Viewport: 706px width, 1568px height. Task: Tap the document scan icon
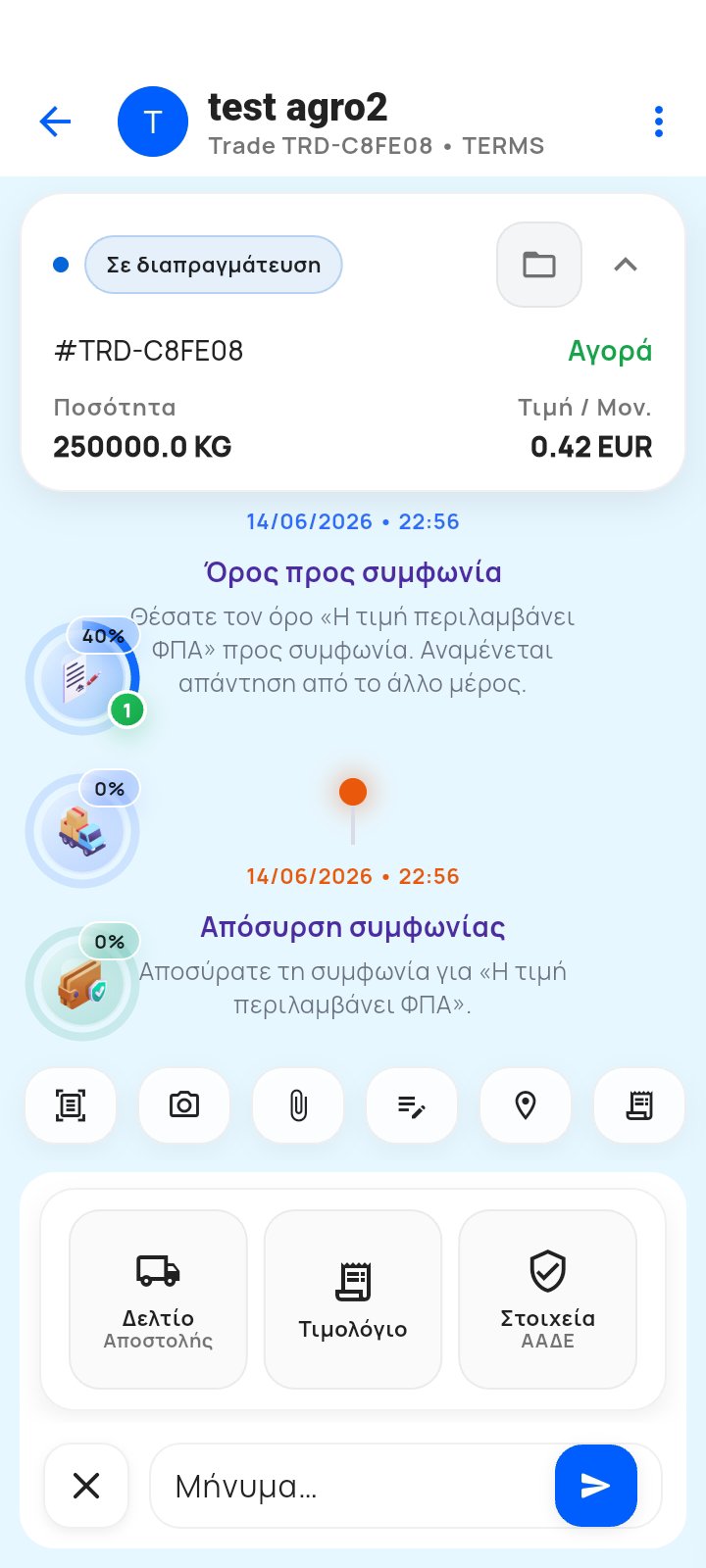[71, 1105]
